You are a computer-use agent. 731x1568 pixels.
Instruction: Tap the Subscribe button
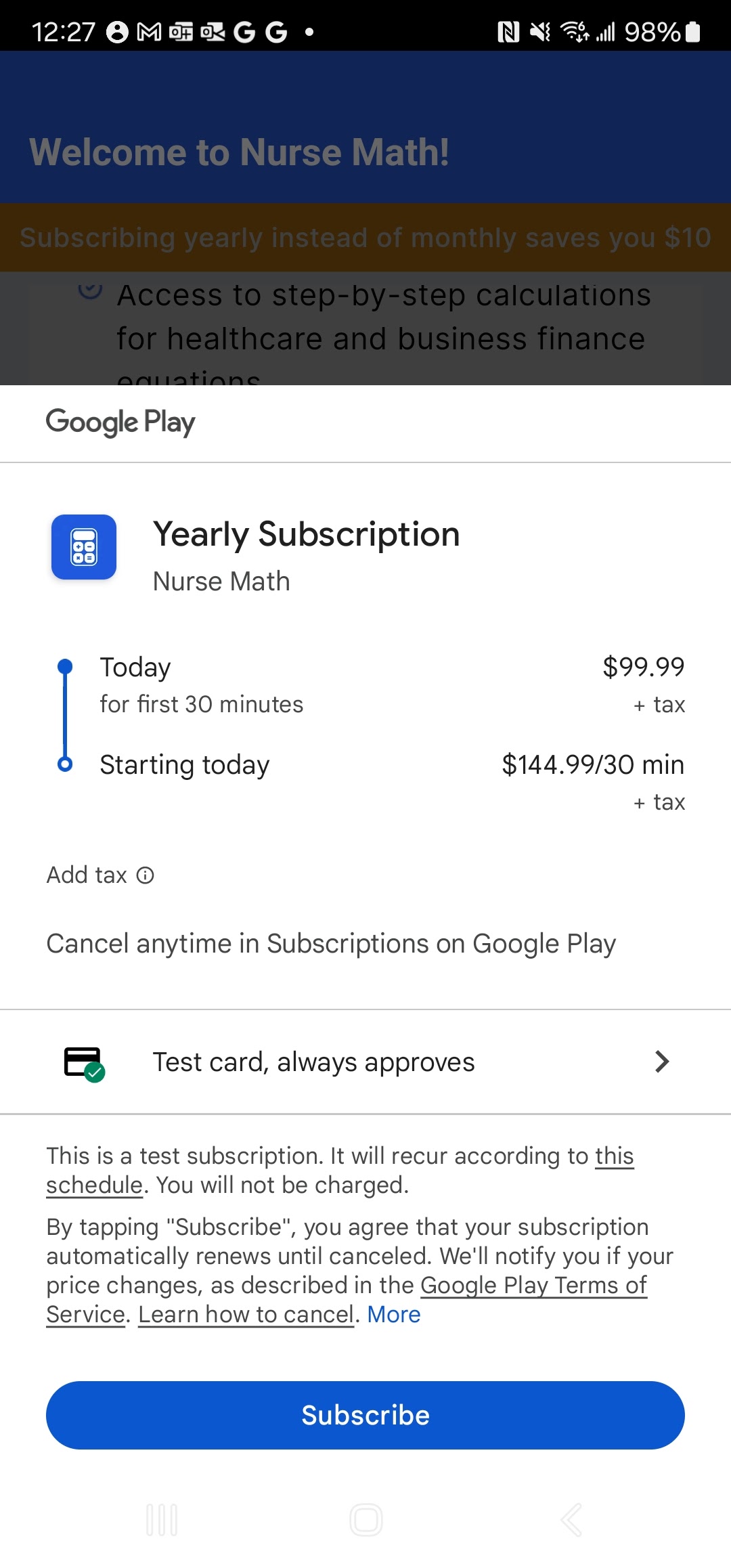click(365, 1414)
